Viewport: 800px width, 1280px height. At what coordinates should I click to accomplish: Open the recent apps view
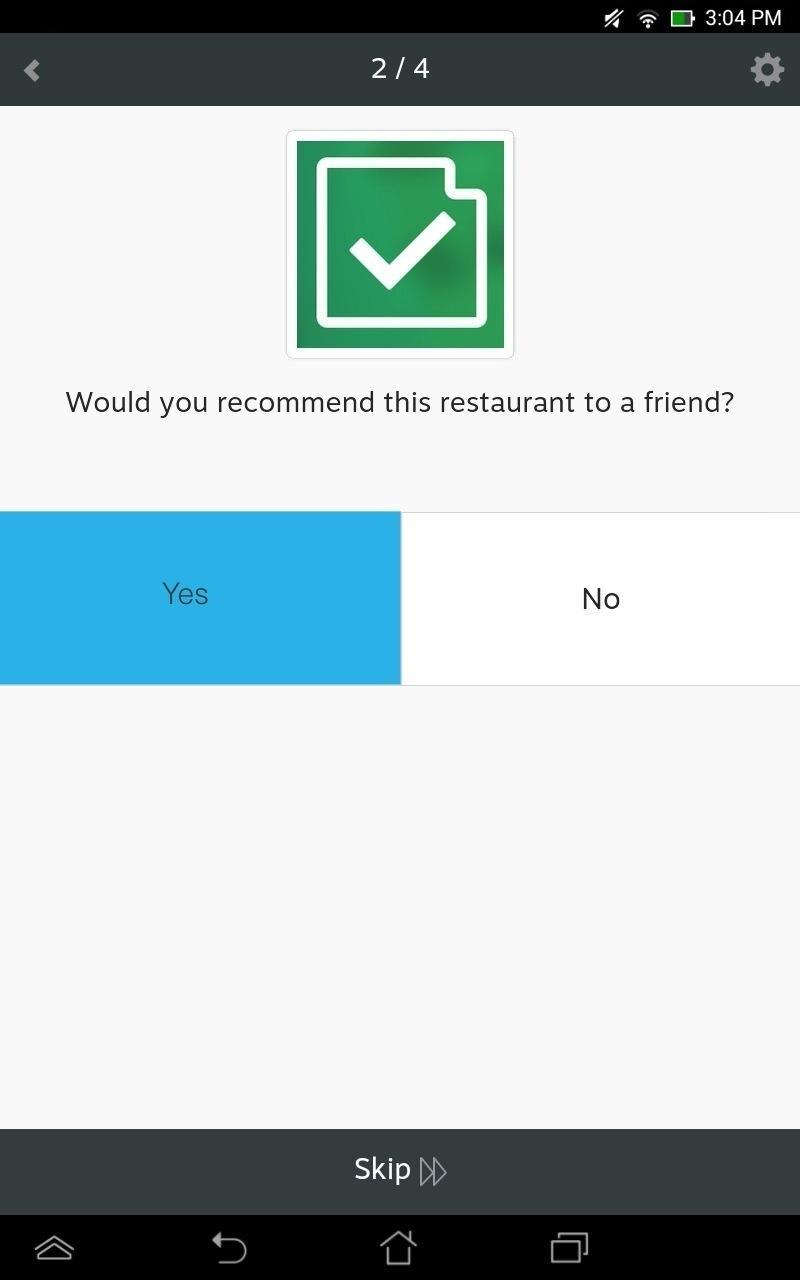point(569,1247)
